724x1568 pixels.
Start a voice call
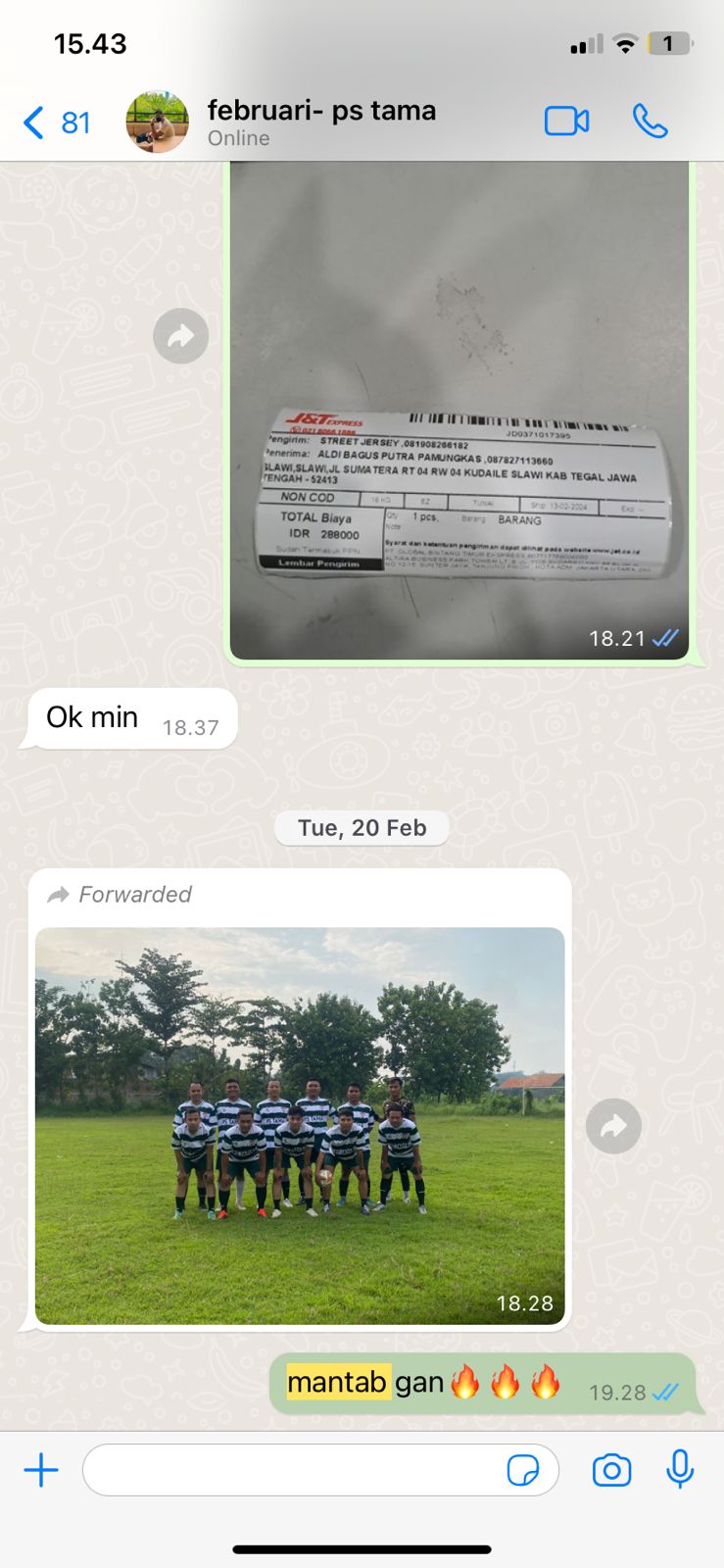coord(650,120)
